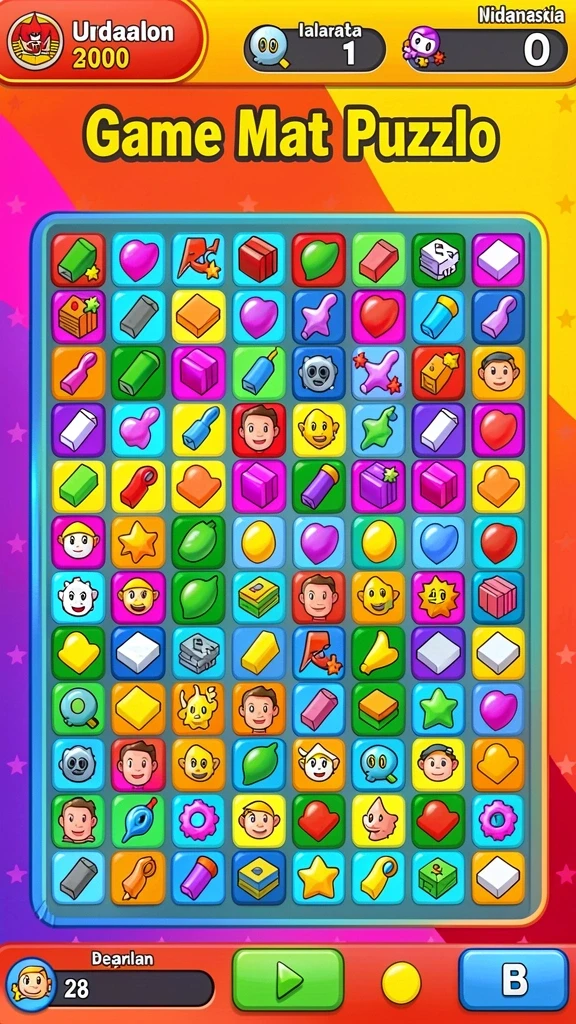Tap the blue pen on green tile
The image size is (576, 1024).
pos(138,821)
